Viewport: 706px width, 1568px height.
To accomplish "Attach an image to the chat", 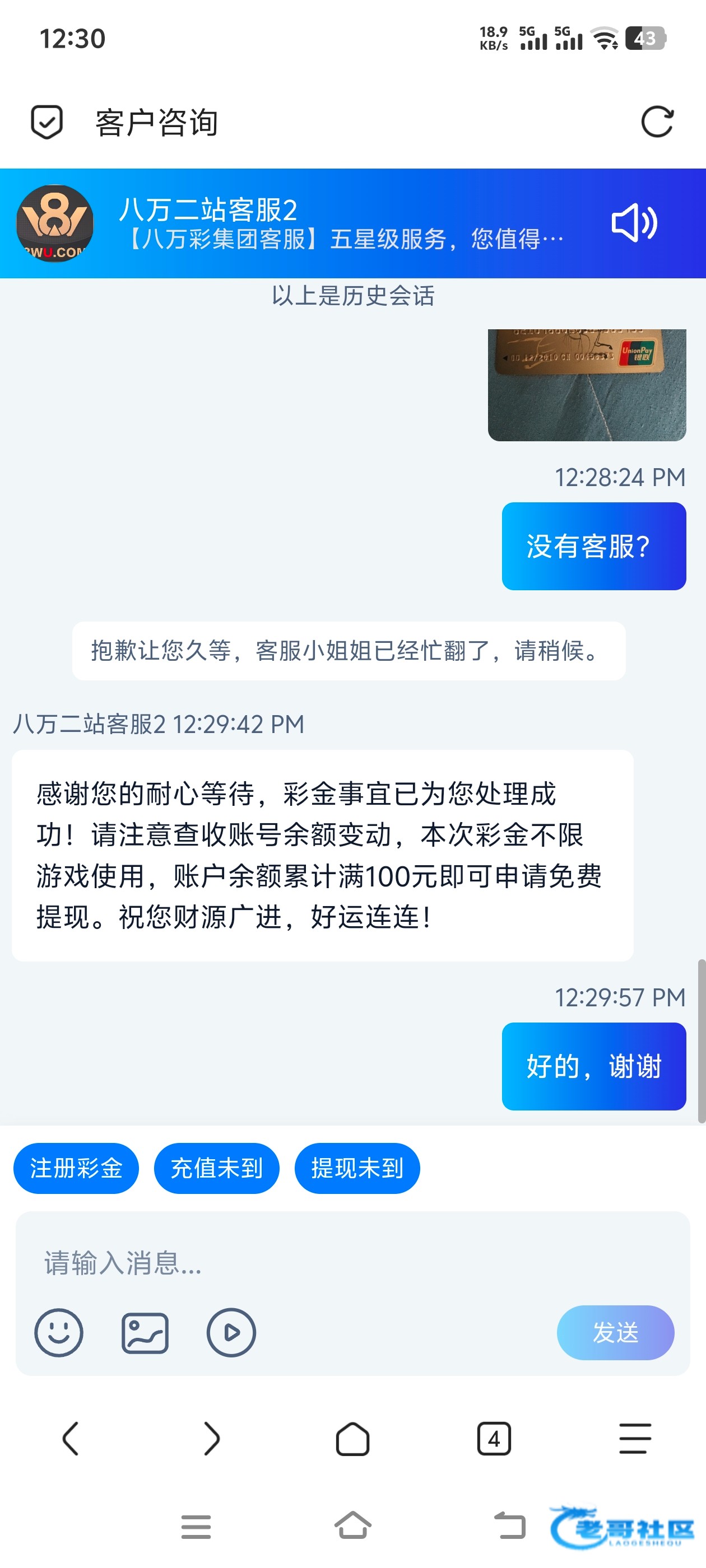I will click(145, 1332).
